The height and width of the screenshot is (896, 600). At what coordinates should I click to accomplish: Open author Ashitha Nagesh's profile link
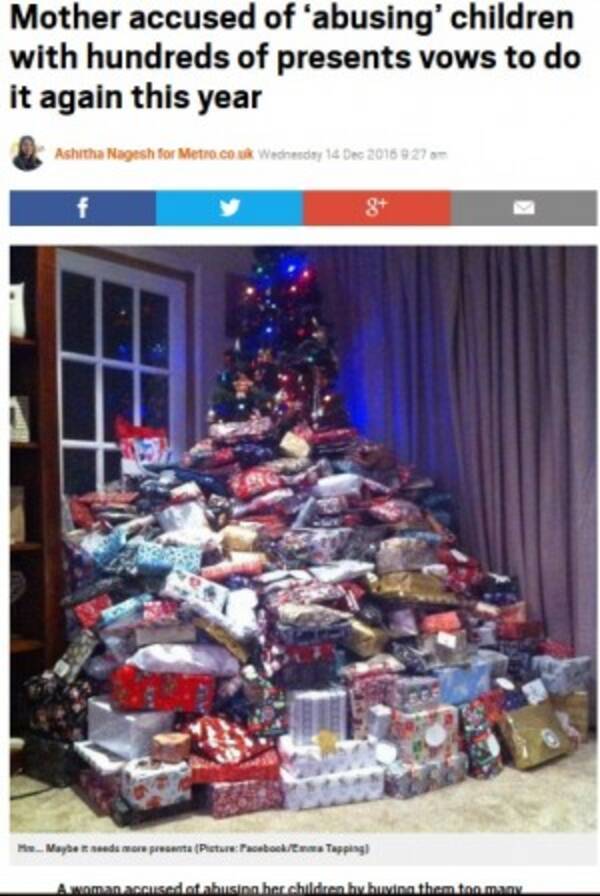click(98, 153)
